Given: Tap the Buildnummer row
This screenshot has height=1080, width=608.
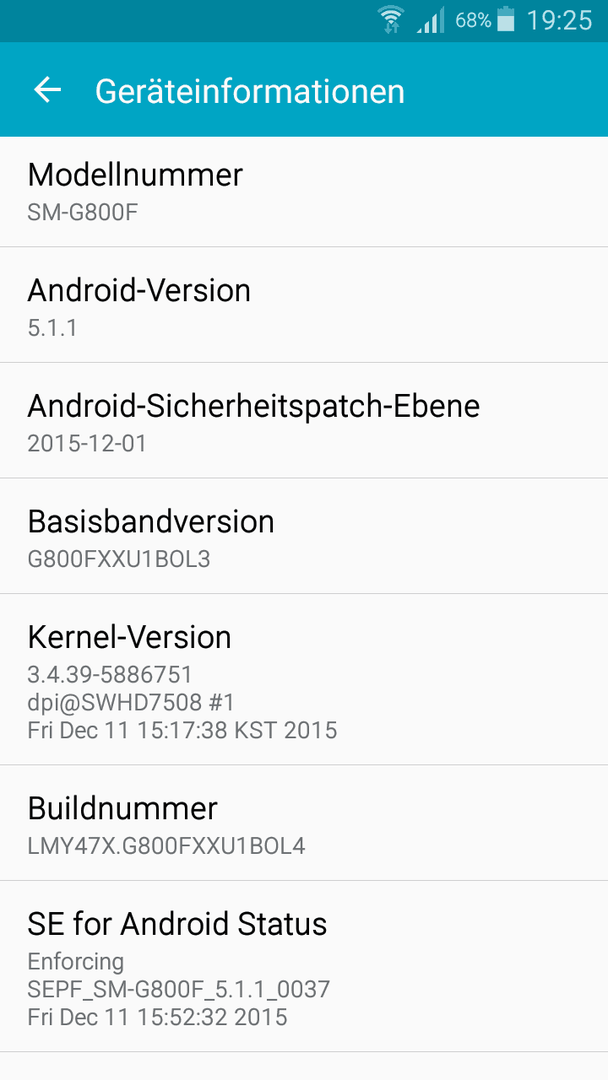Looking at the screenshot, I should point(304,824).
